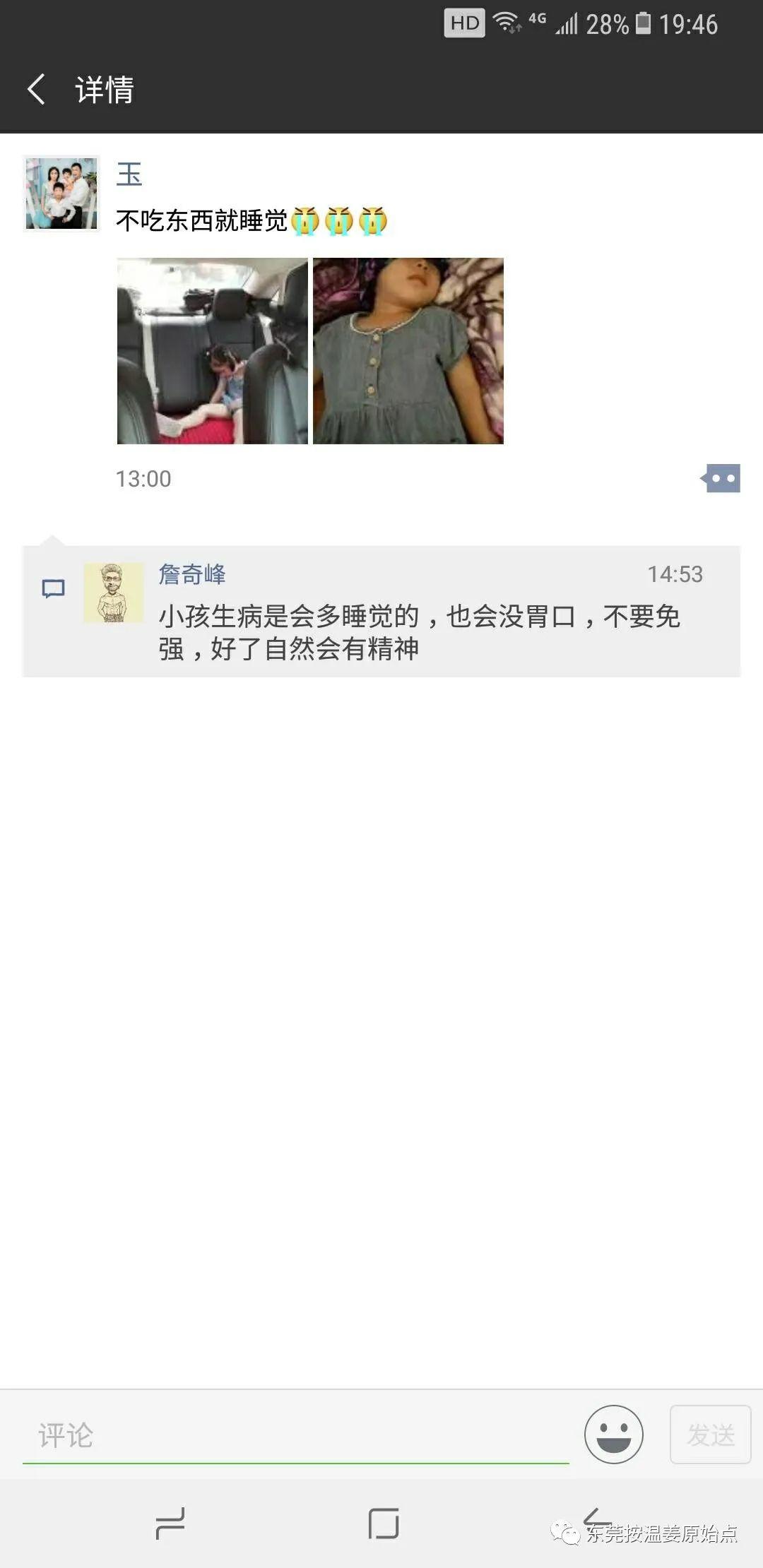The height and width of the screenshot is (1568, 763).
Task: Go to the system home screen
Action: [383, 1523]
